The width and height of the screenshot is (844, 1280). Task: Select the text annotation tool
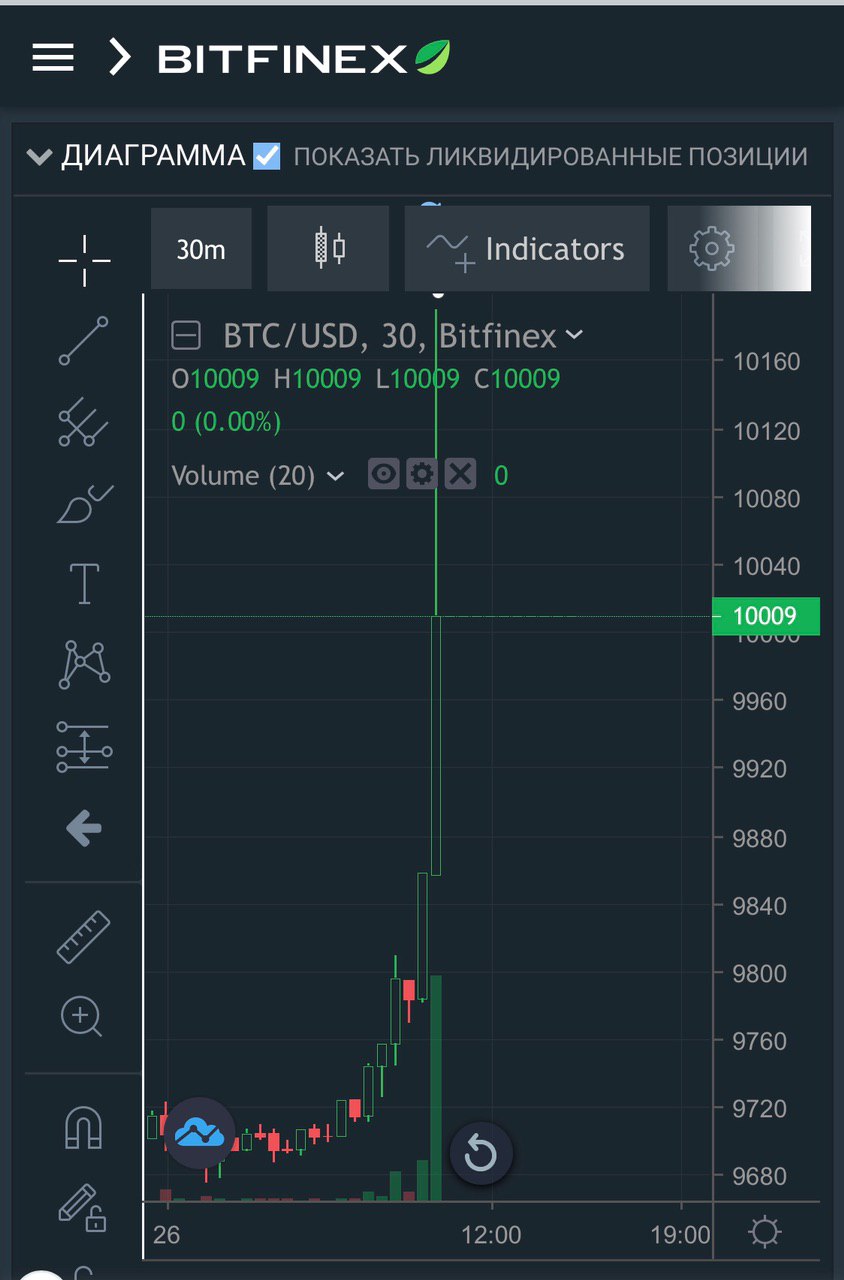tap(84, 583)
